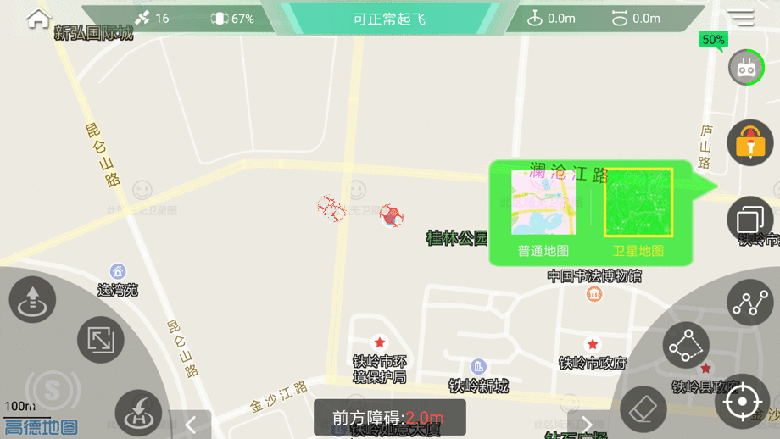
Task: Tap the orange lock button
Action: tap(749, 144)
